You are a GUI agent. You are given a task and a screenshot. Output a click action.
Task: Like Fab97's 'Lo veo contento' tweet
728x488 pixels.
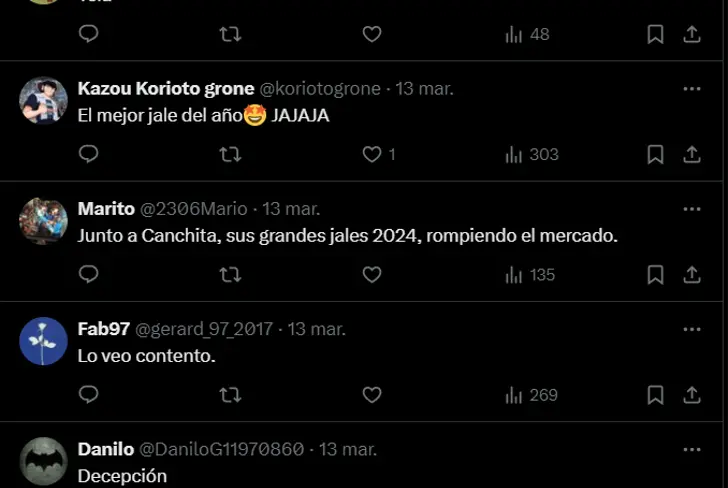coord(372,395)
